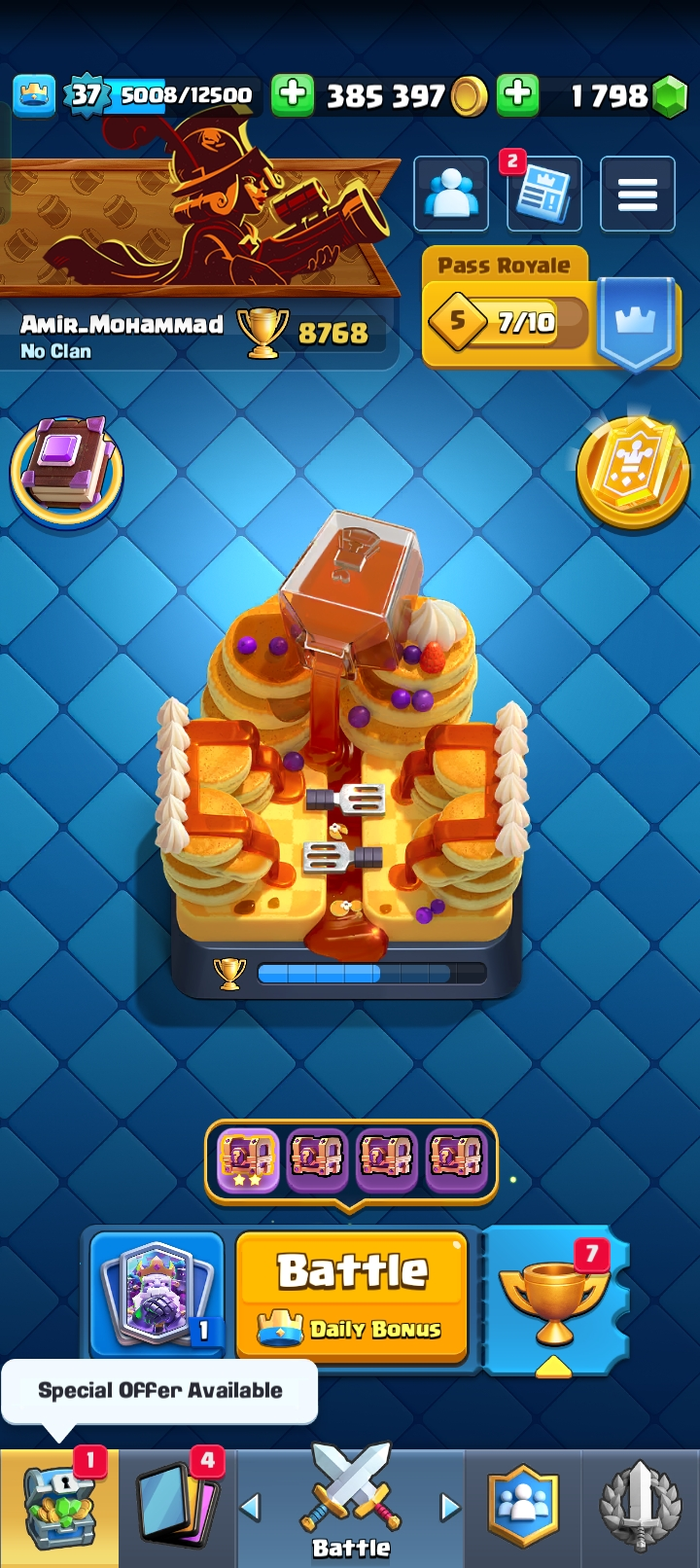Tap the plus button to add gold

(292, 95)
